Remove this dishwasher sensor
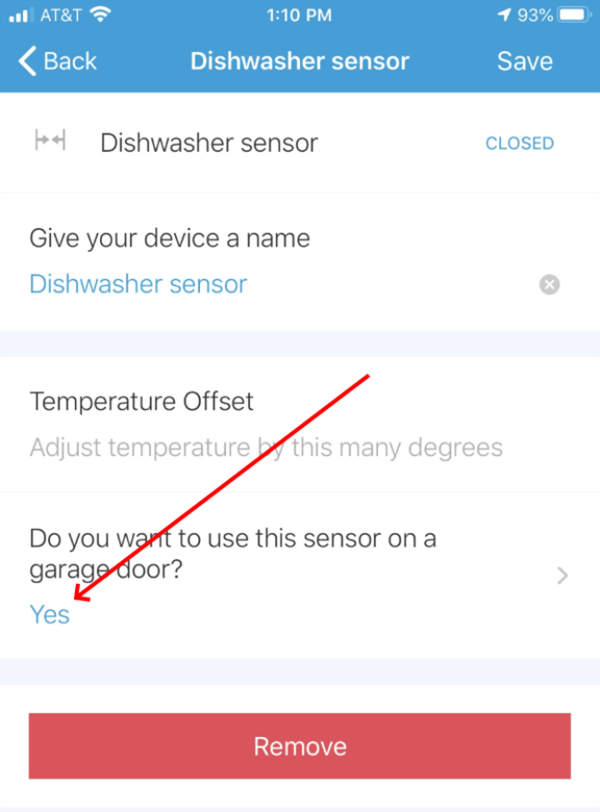The height and width of the screenshot is (812, 600). [x=299, y=746]
